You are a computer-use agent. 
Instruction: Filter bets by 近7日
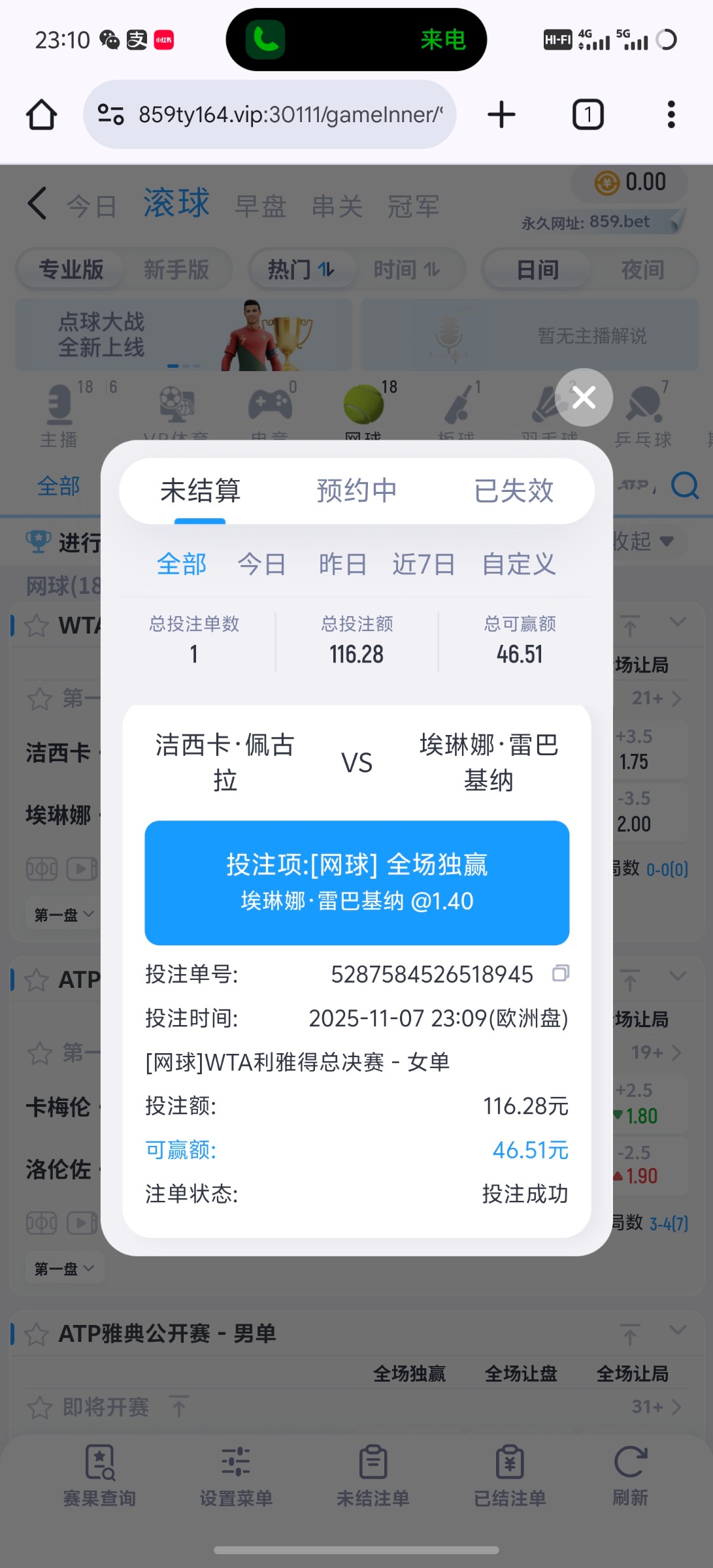423,564
